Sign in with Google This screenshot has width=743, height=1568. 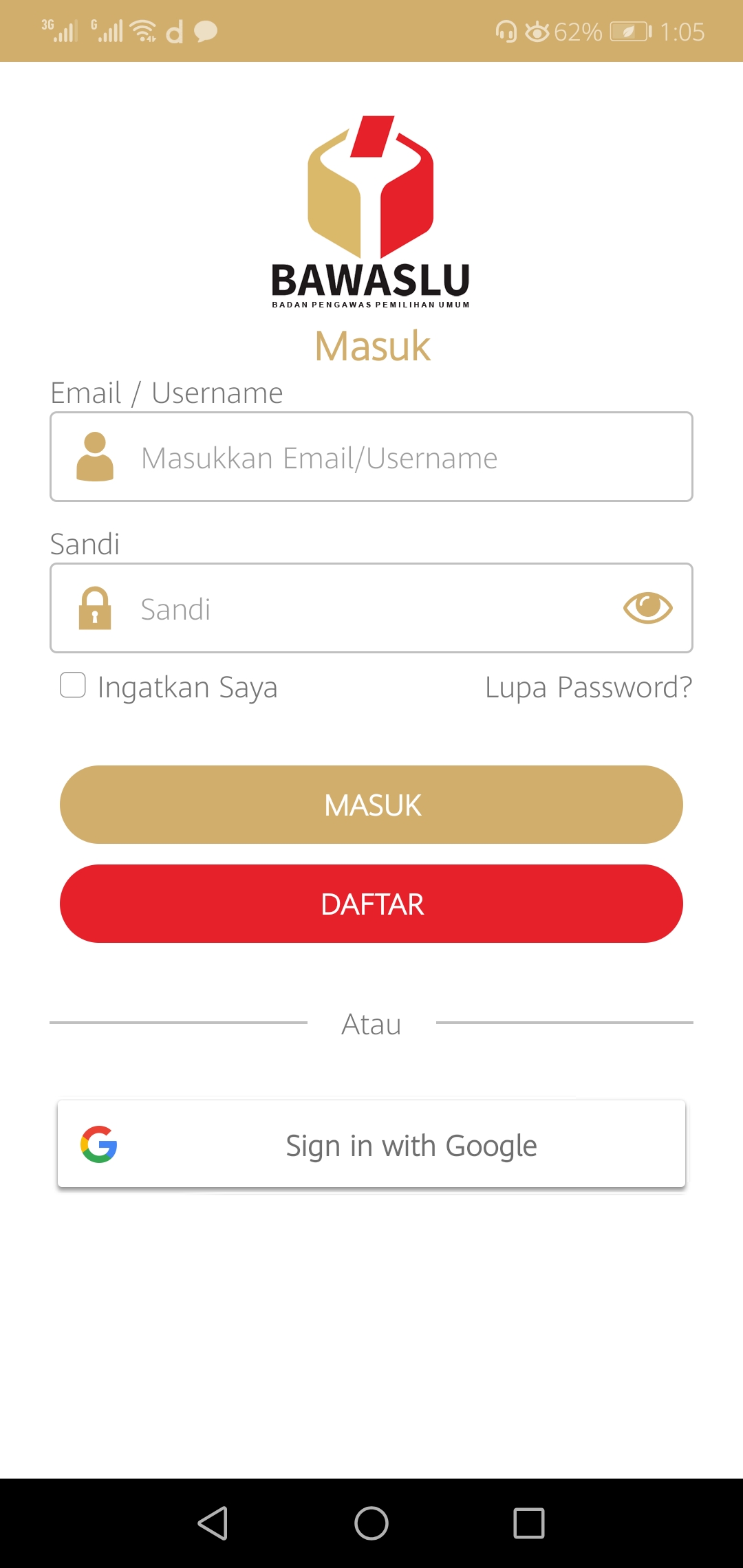coord(371,1144)
